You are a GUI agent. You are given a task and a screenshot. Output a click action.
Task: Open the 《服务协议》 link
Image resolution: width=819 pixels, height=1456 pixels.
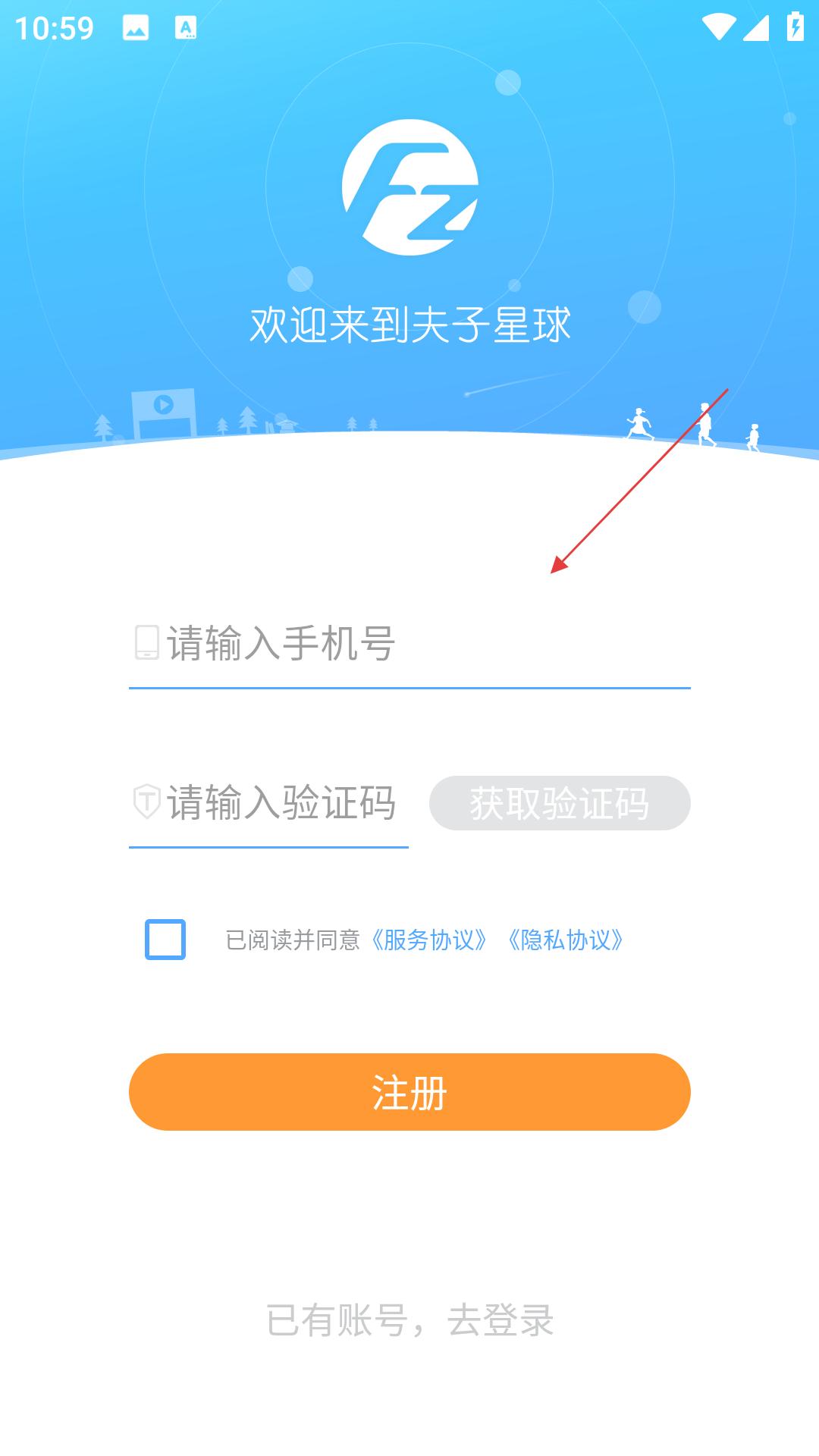tap(429, 940)
